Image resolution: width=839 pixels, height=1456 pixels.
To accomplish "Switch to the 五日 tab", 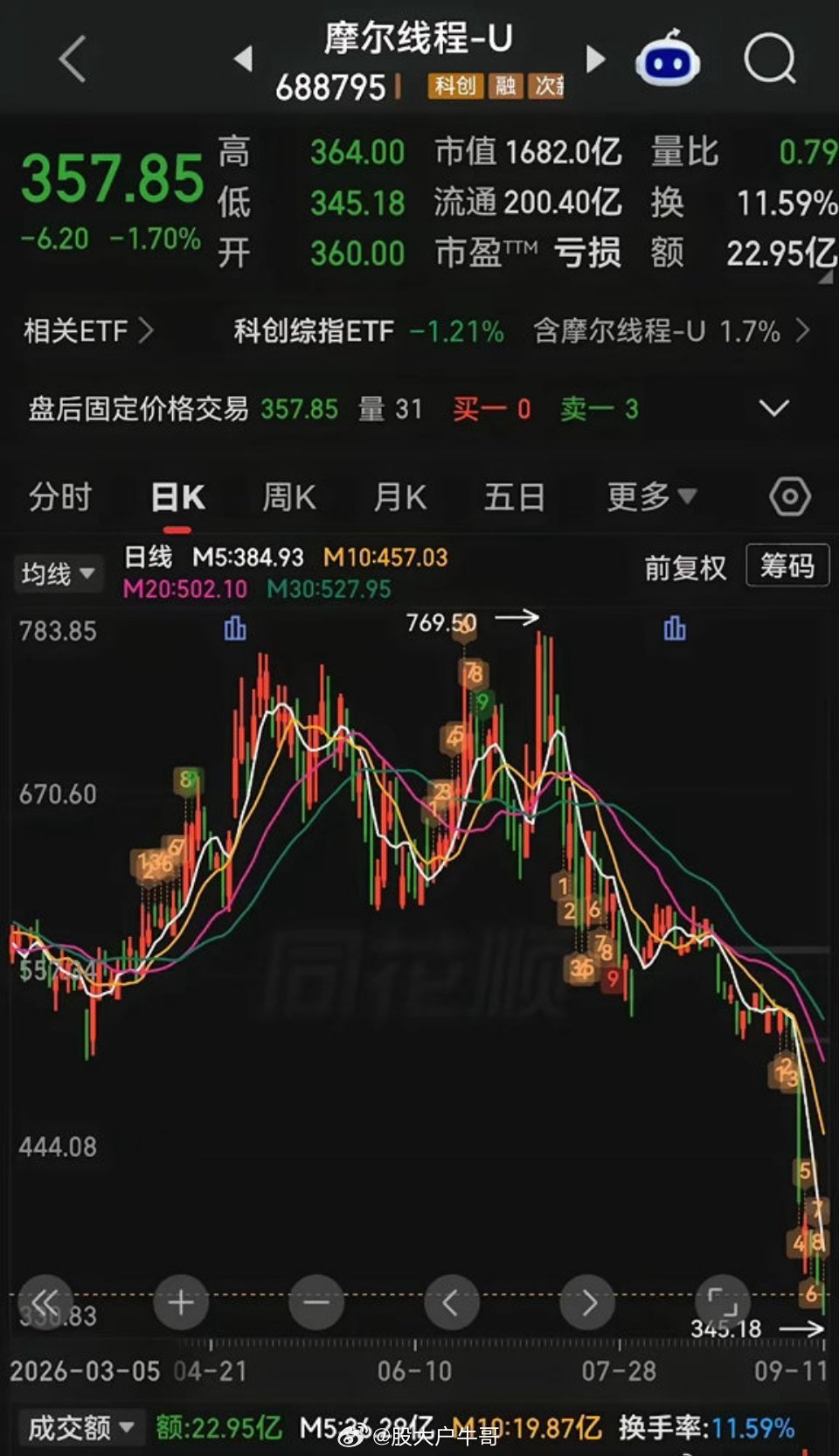I will [515, 497].
